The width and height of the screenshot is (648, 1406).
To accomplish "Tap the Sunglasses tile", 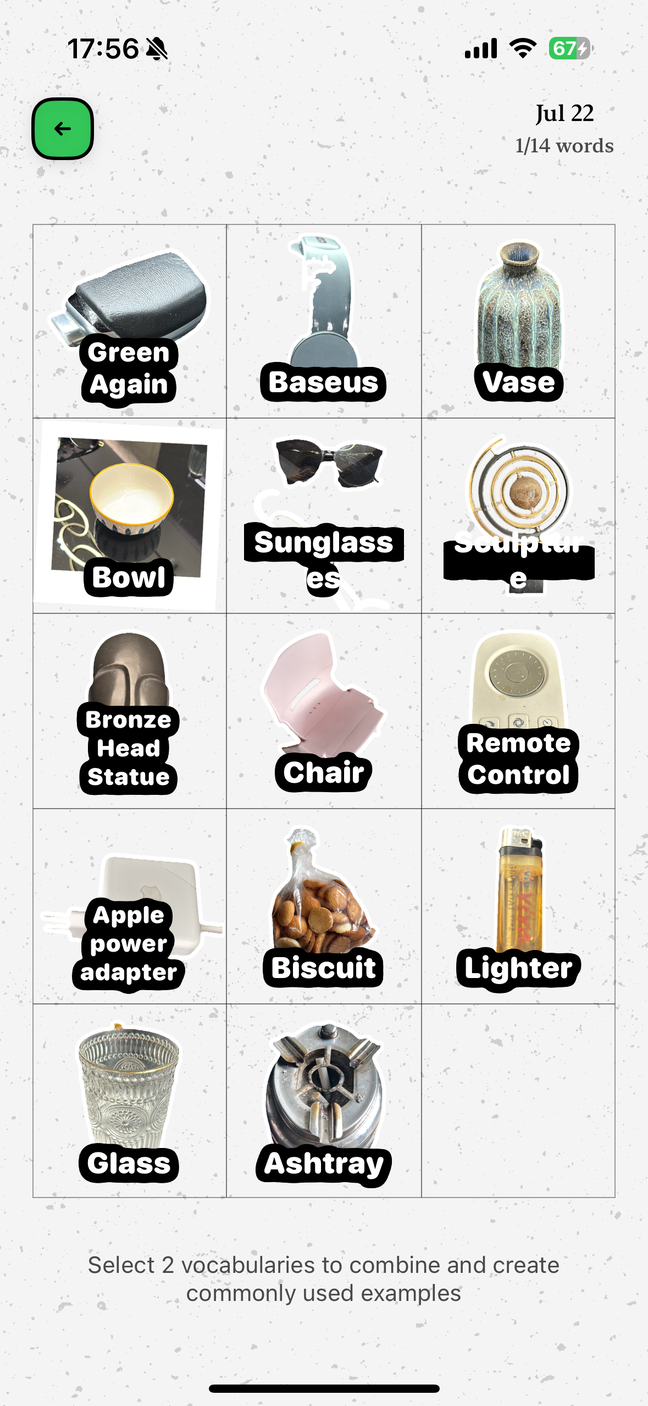I will click(x=323, y=516).
